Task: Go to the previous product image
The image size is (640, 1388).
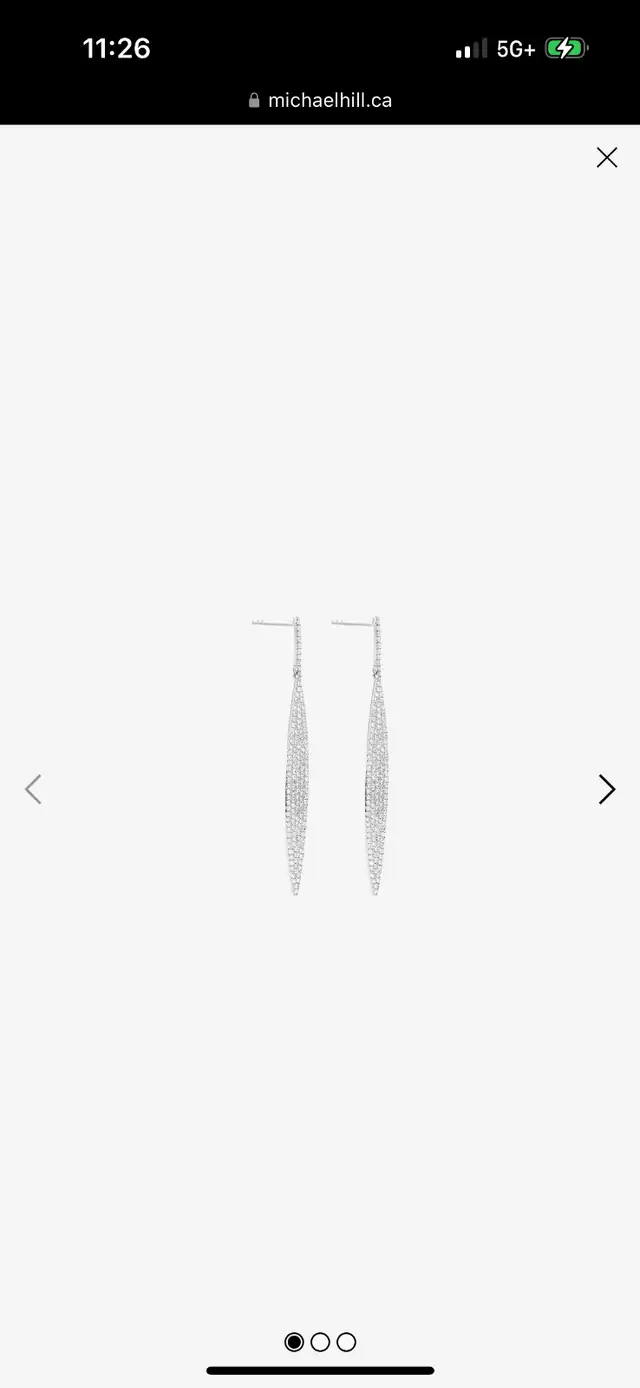Action: pyautogui.click(x=33, y=789)
